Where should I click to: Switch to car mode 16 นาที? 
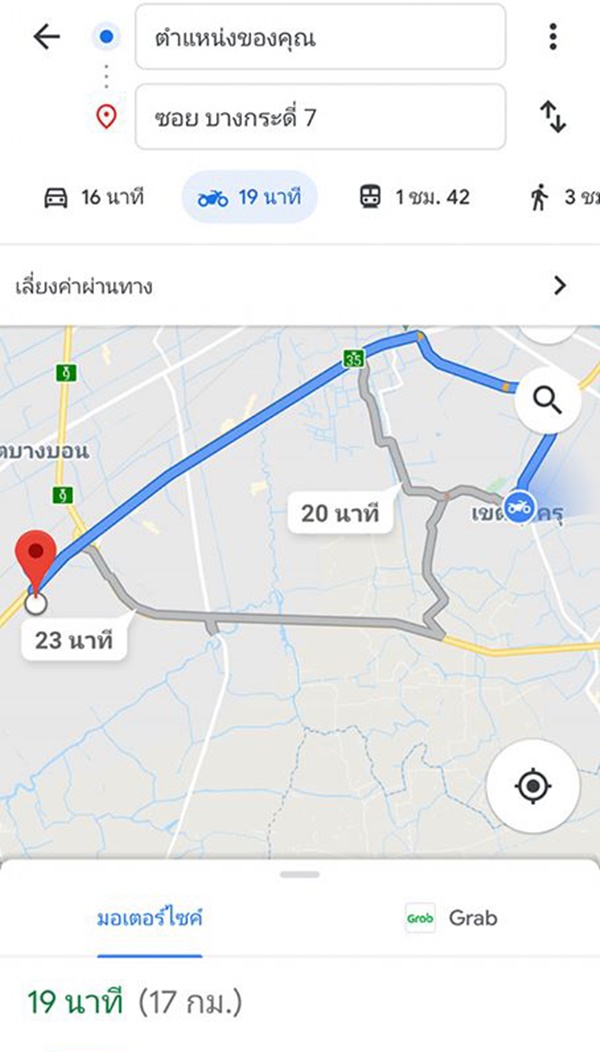click(94, 197)
